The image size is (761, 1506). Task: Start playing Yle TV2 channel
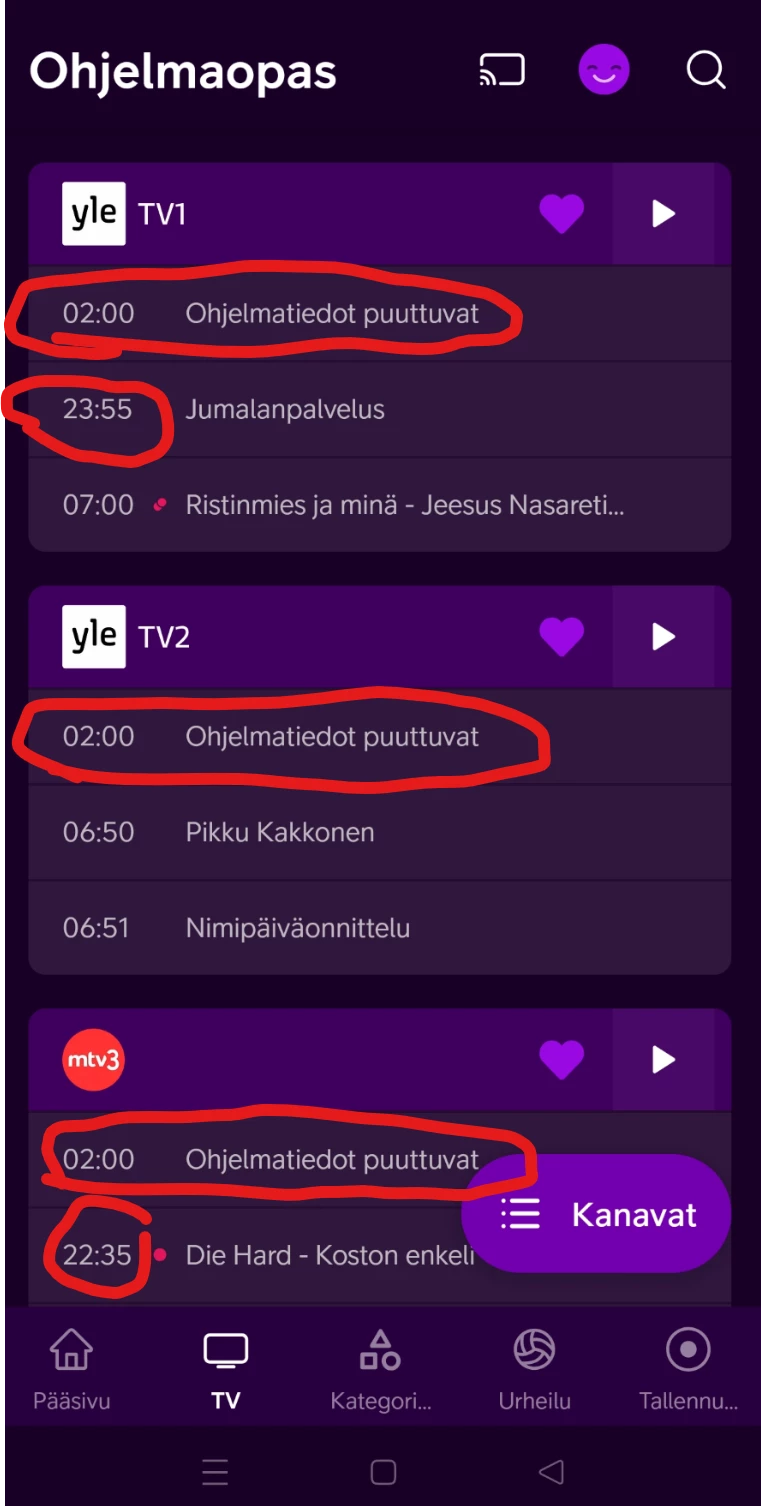663,636
